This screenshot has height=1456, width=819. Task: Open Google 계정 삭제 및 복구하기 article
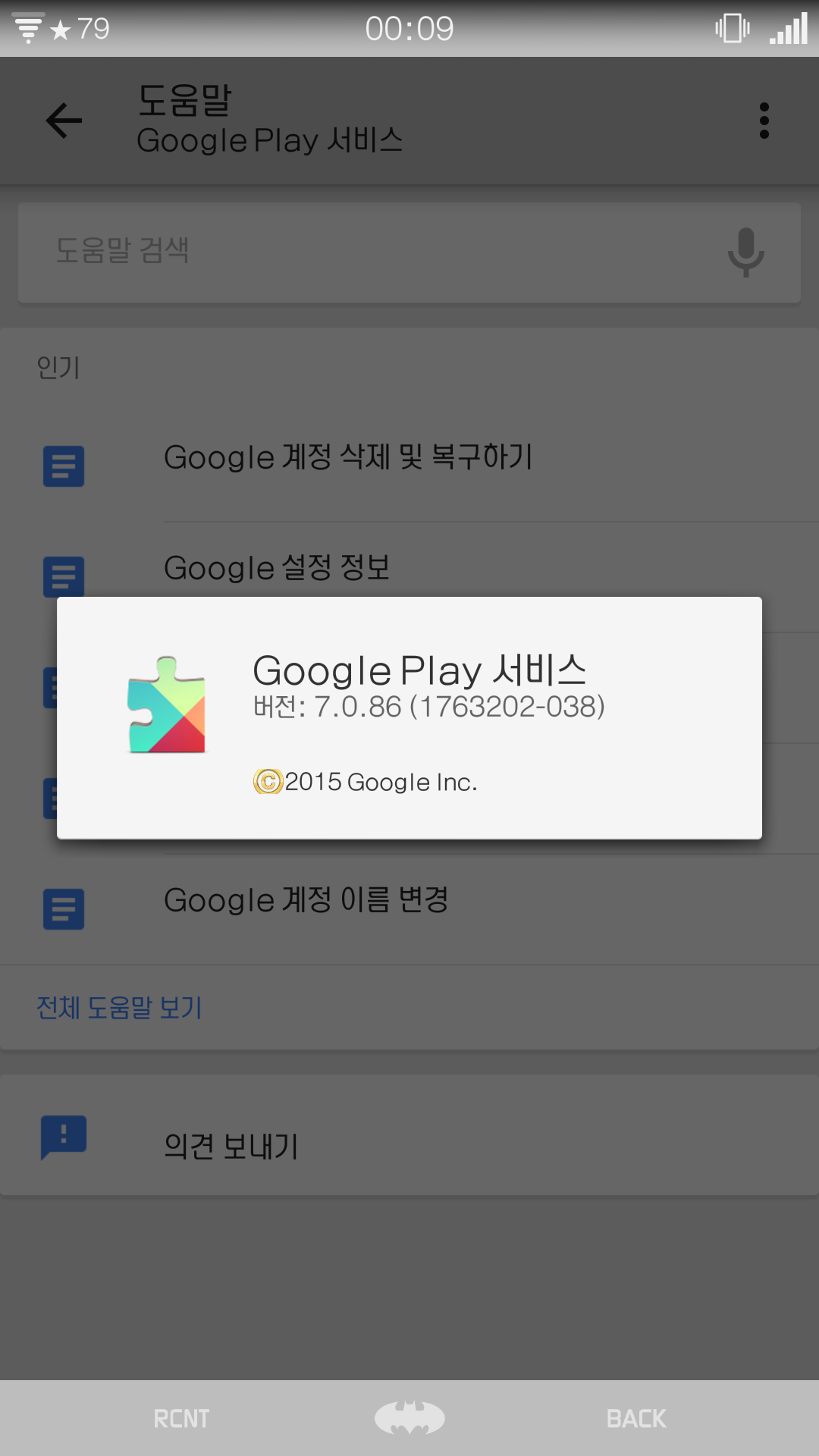349,457
